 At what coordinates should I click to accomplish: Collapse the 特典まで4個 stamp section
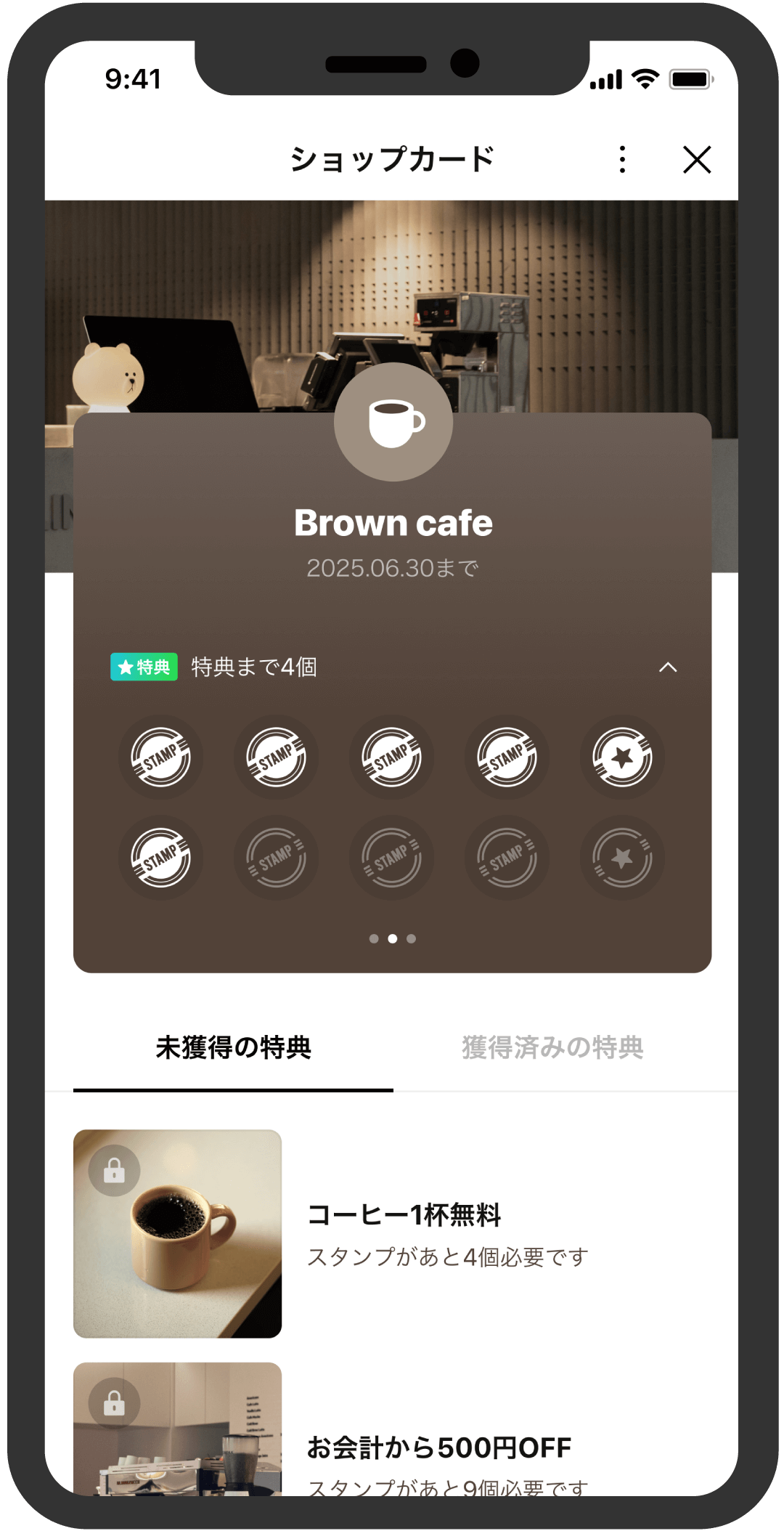[x=667, y=667]
